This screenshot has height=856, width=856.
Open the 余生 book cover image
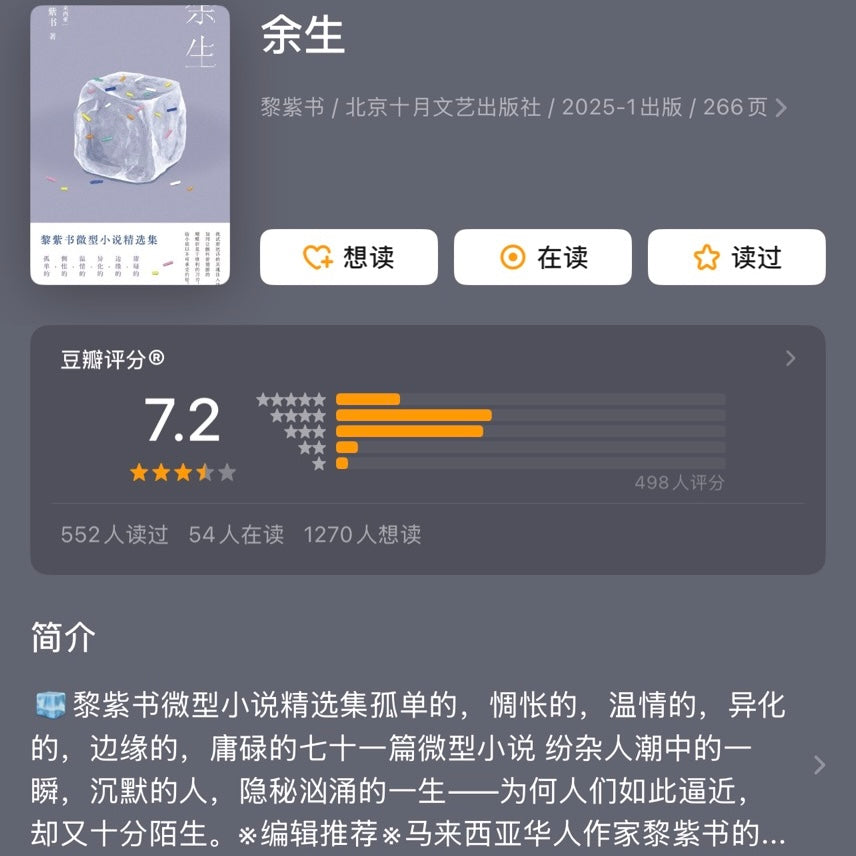[x=130, y=145]
